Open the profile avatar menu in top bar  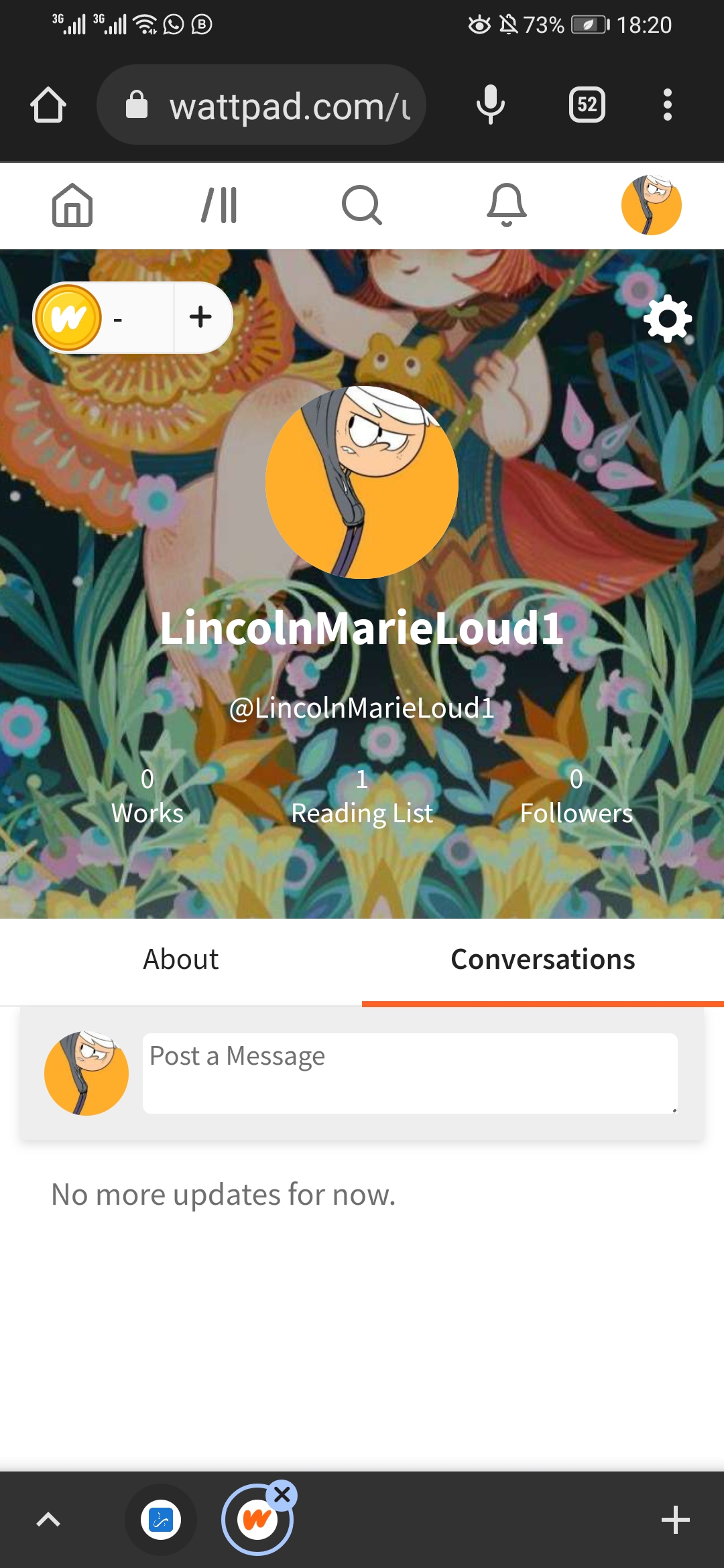pyautogui.click(x=651, y=205)
